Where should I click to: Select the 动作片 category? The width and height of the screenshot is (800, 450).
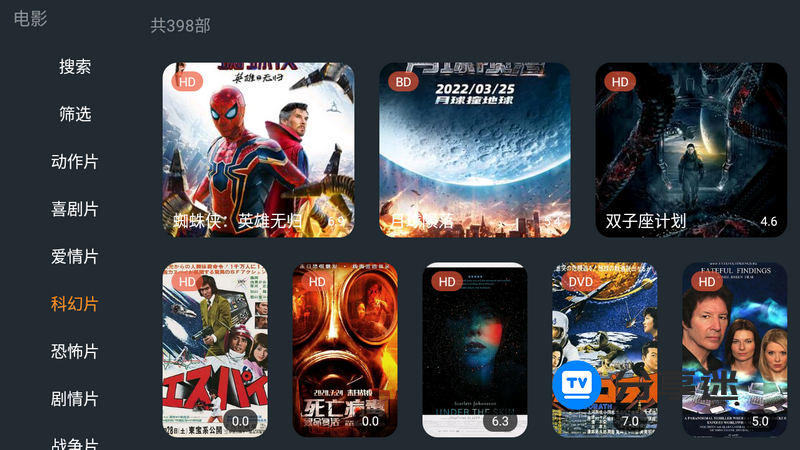point(75,162)
